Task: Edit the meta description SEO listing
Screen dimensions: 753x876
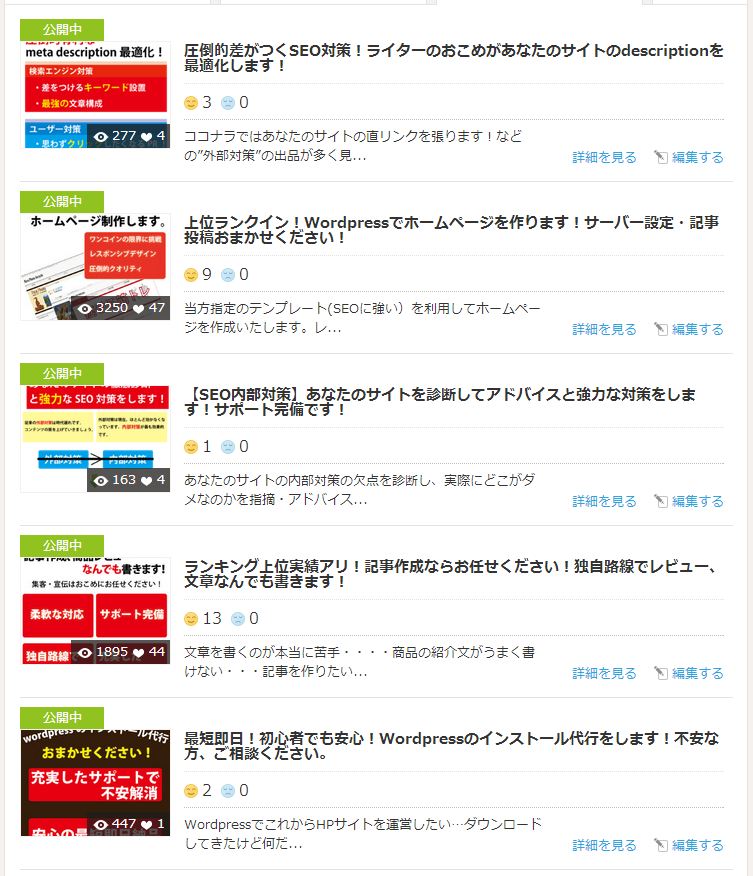Action: click(697, 157)
